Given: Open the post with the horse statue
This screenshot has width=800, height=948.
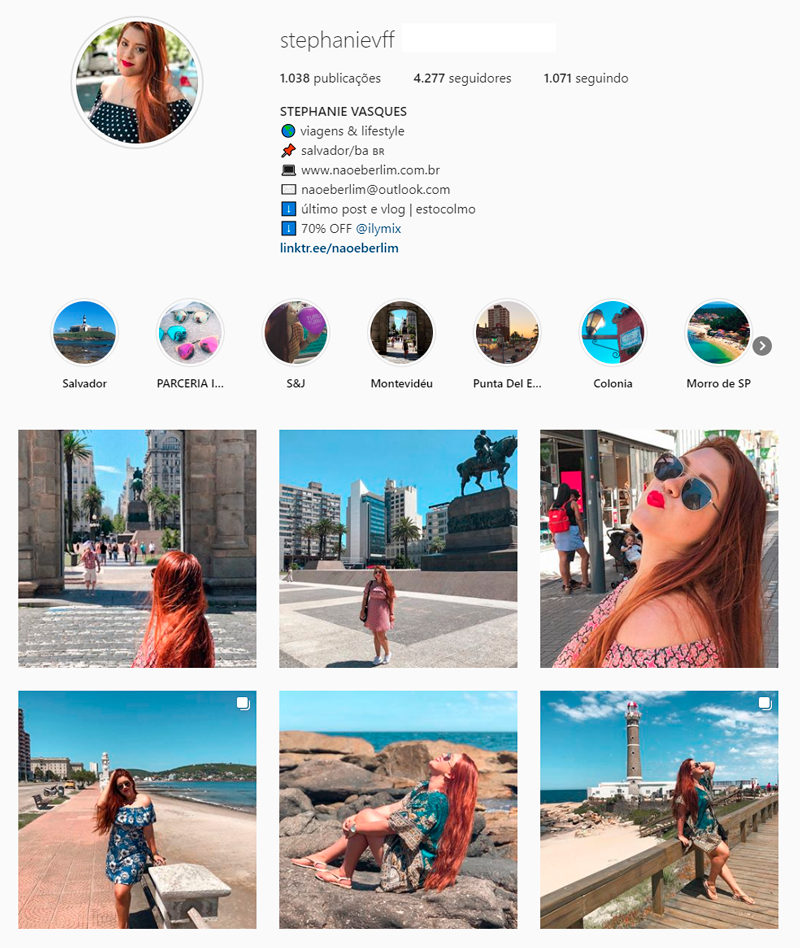Looking at the screenshot, I should (x=398, y=548).
